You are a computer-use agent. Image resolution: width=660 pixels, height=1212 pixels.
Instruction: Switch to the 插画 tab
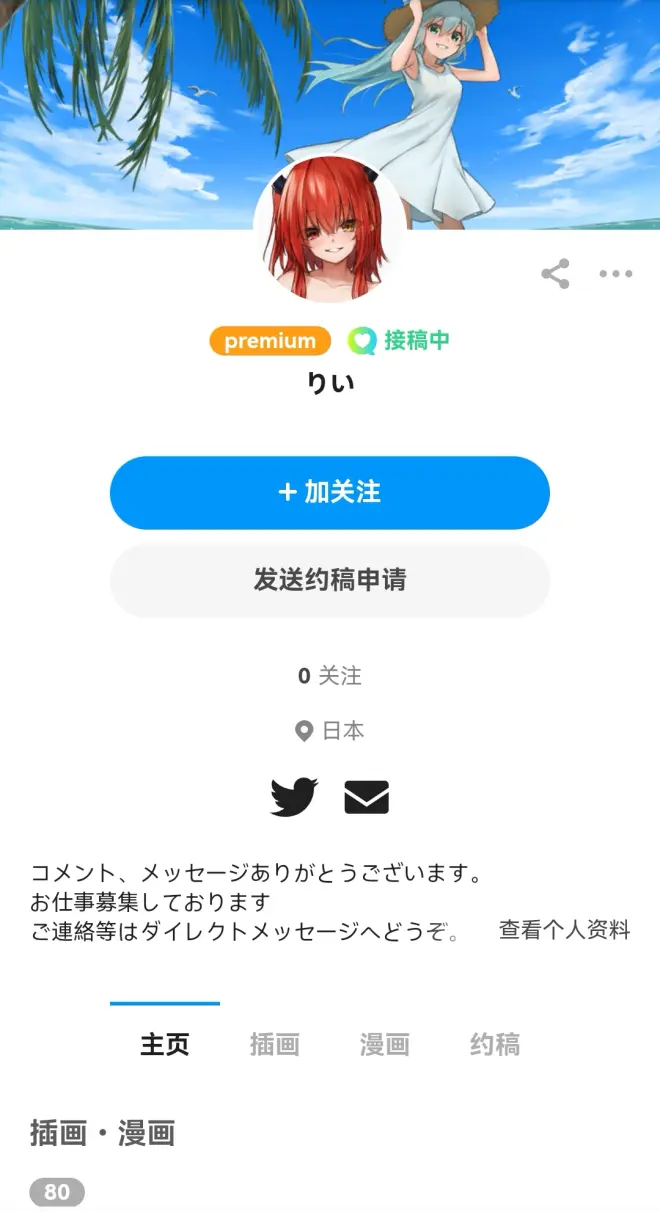pyautogui.click(x=275, y=1045)
